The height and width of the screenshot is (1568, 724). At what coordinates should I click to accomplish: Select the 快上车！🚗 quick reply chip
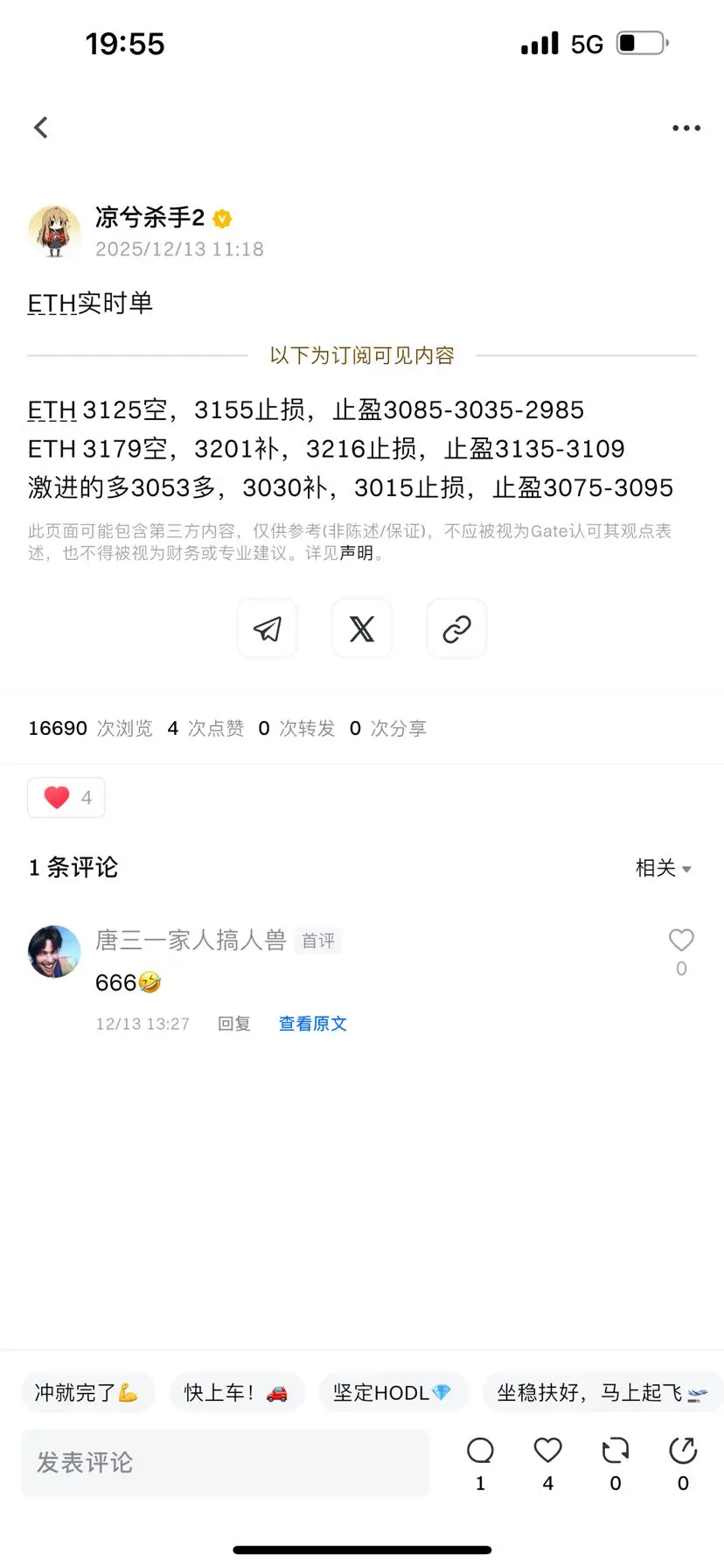tap(237, 1392)
